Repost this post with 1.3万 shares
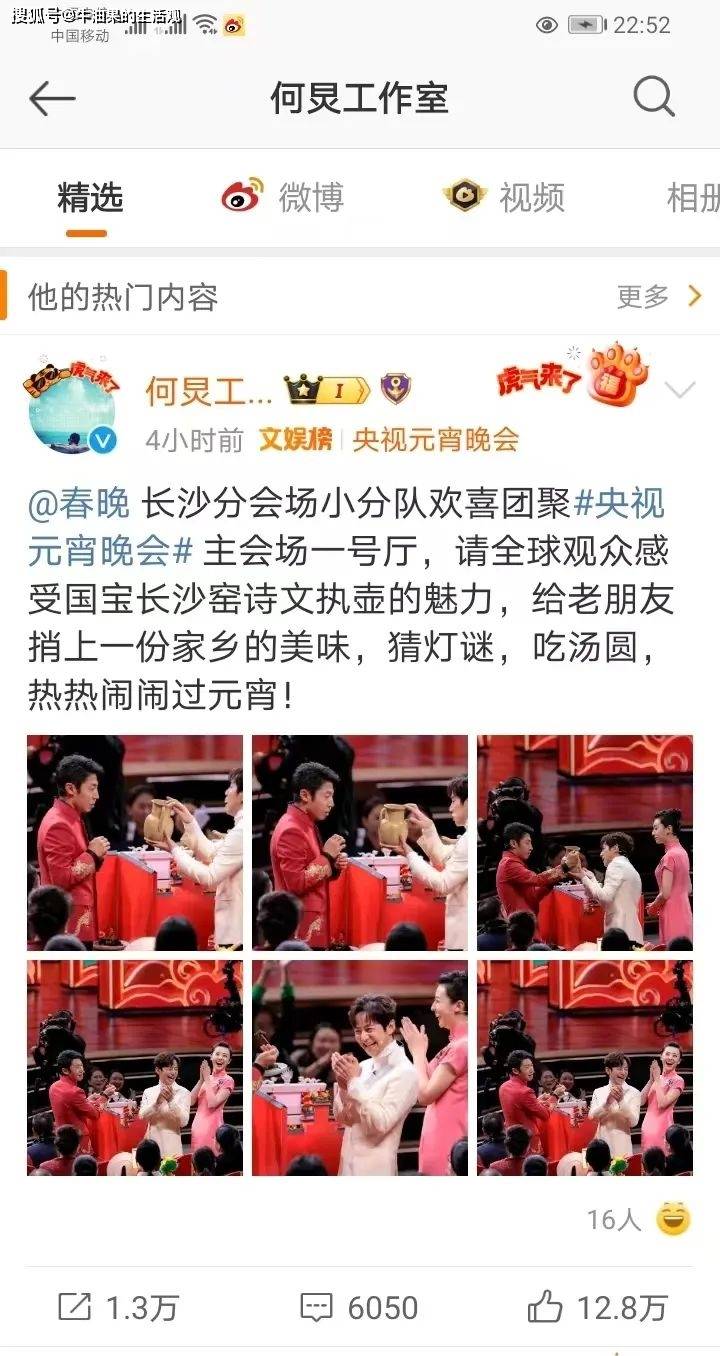This screenshot has height=1356, width=720. tap(118, 1307)
